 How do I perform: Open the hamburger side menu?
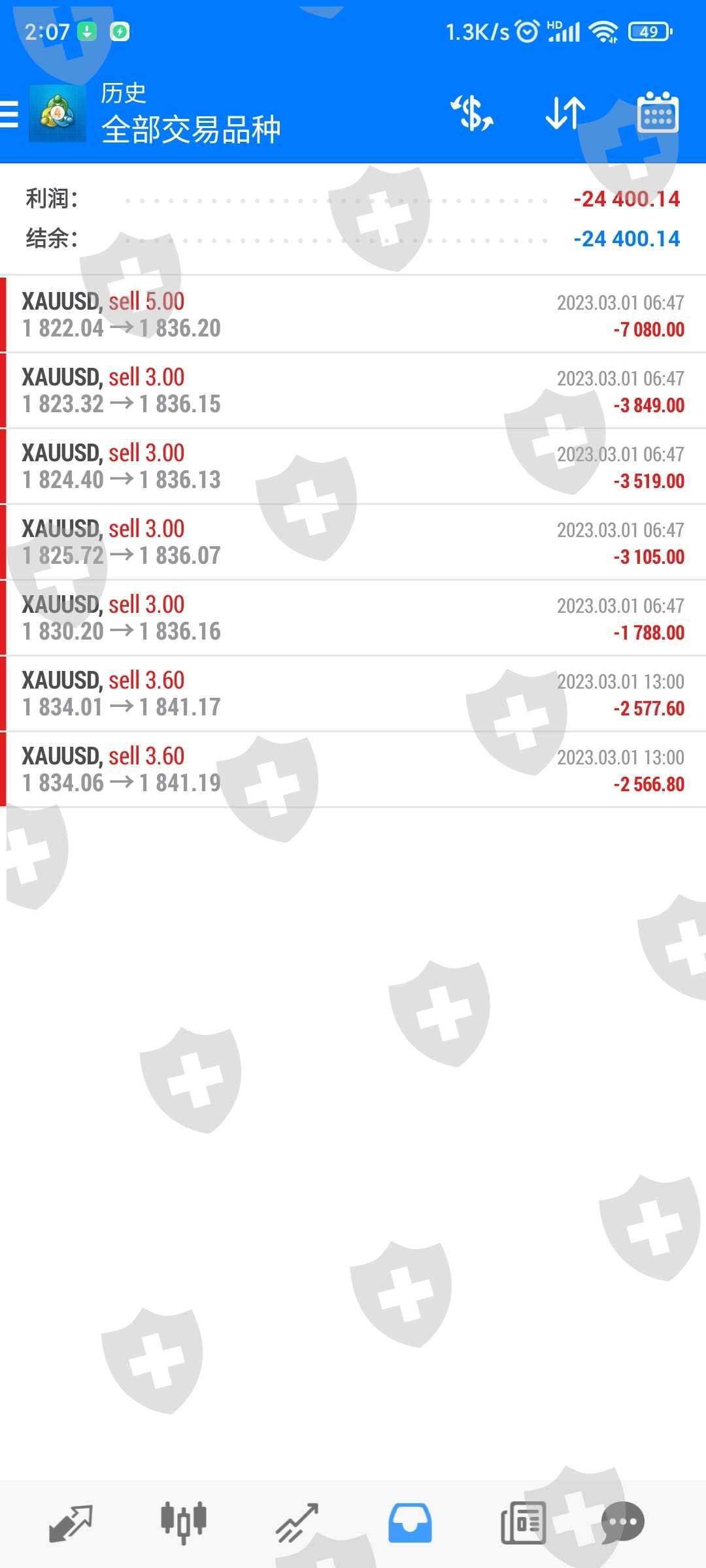pyautogui.click(x=10, y=114)
